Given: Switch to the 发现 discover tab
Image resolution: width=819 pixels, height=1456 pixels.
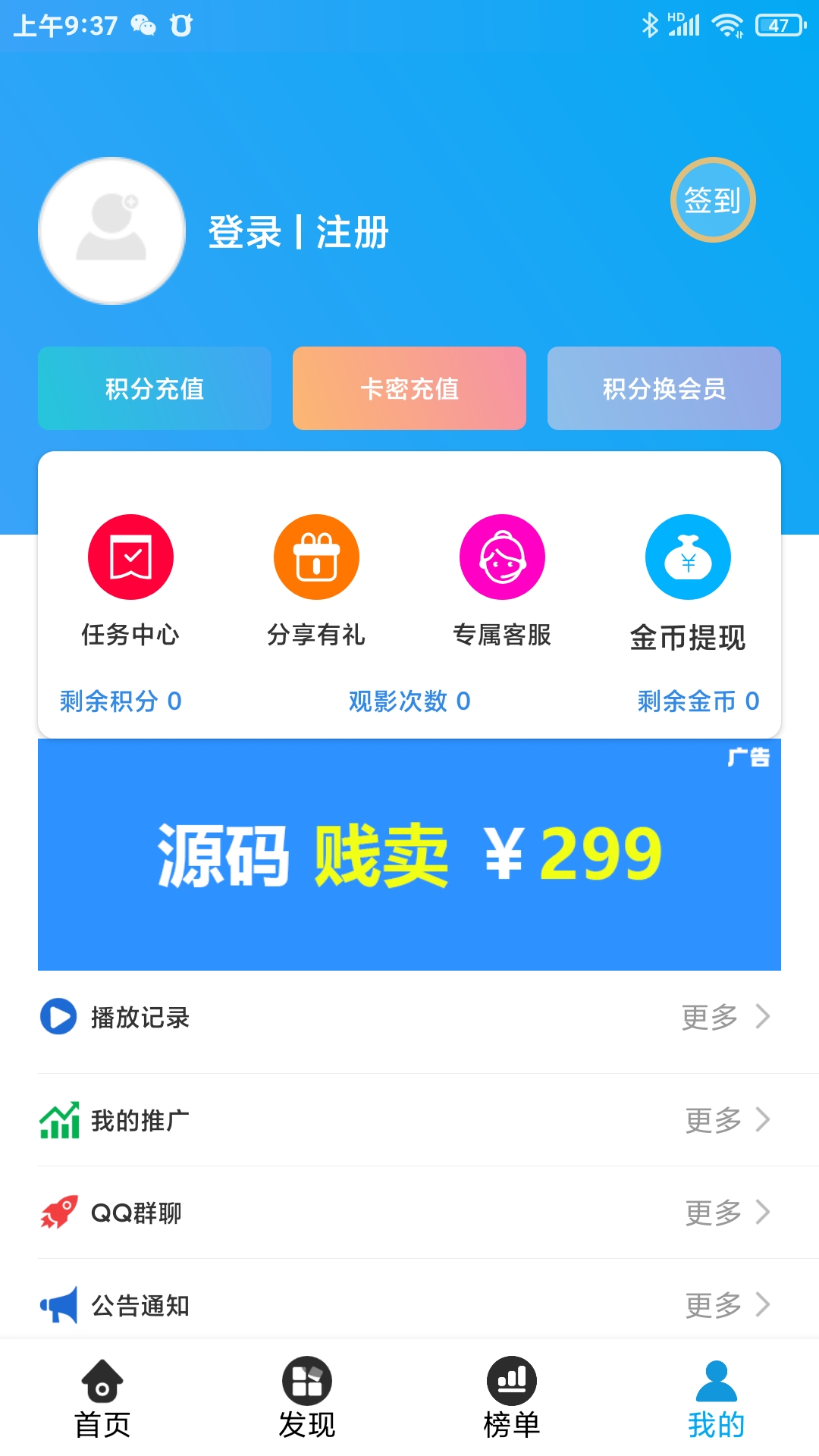Looking at the screenshot, I should click(307, 1399).
